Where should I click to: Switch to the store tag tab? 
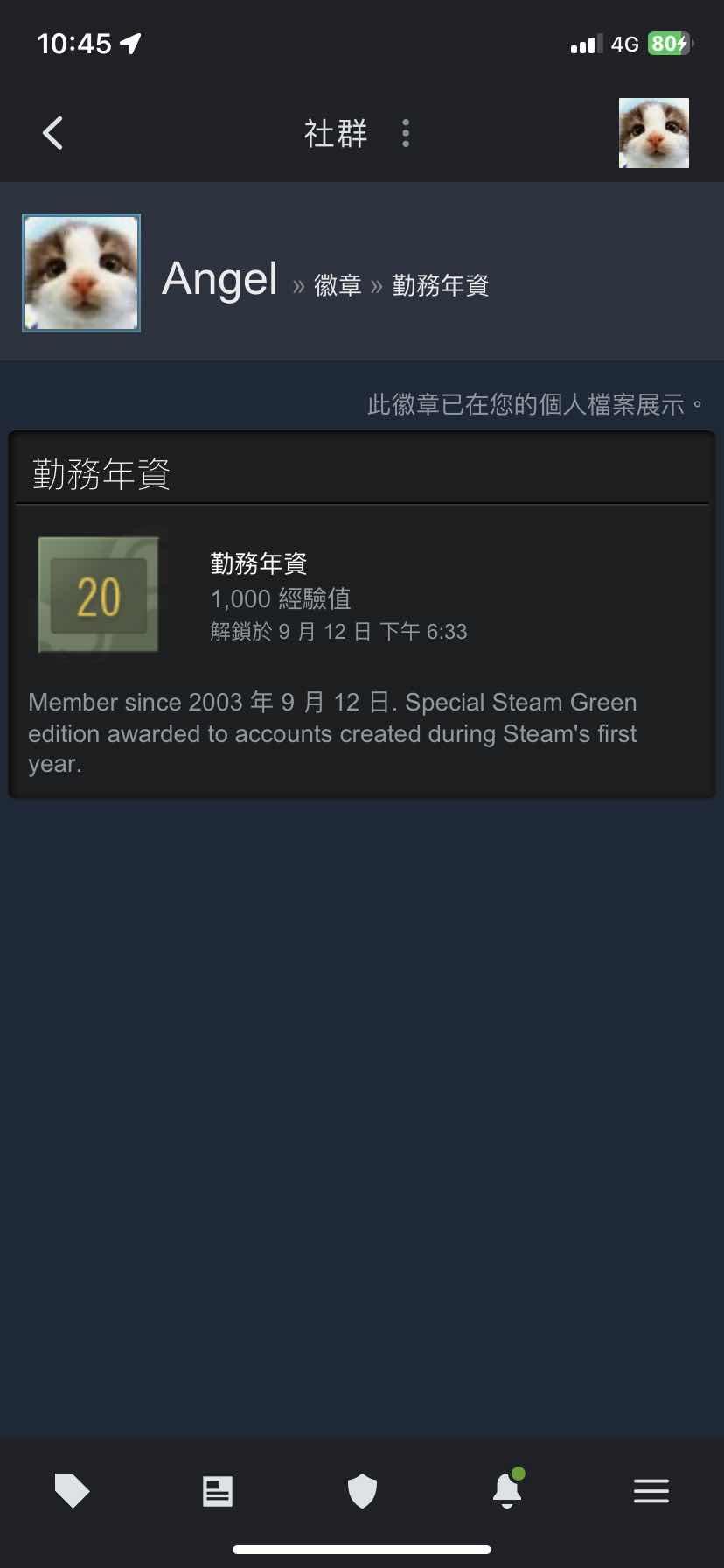[x=73, y=1490]
